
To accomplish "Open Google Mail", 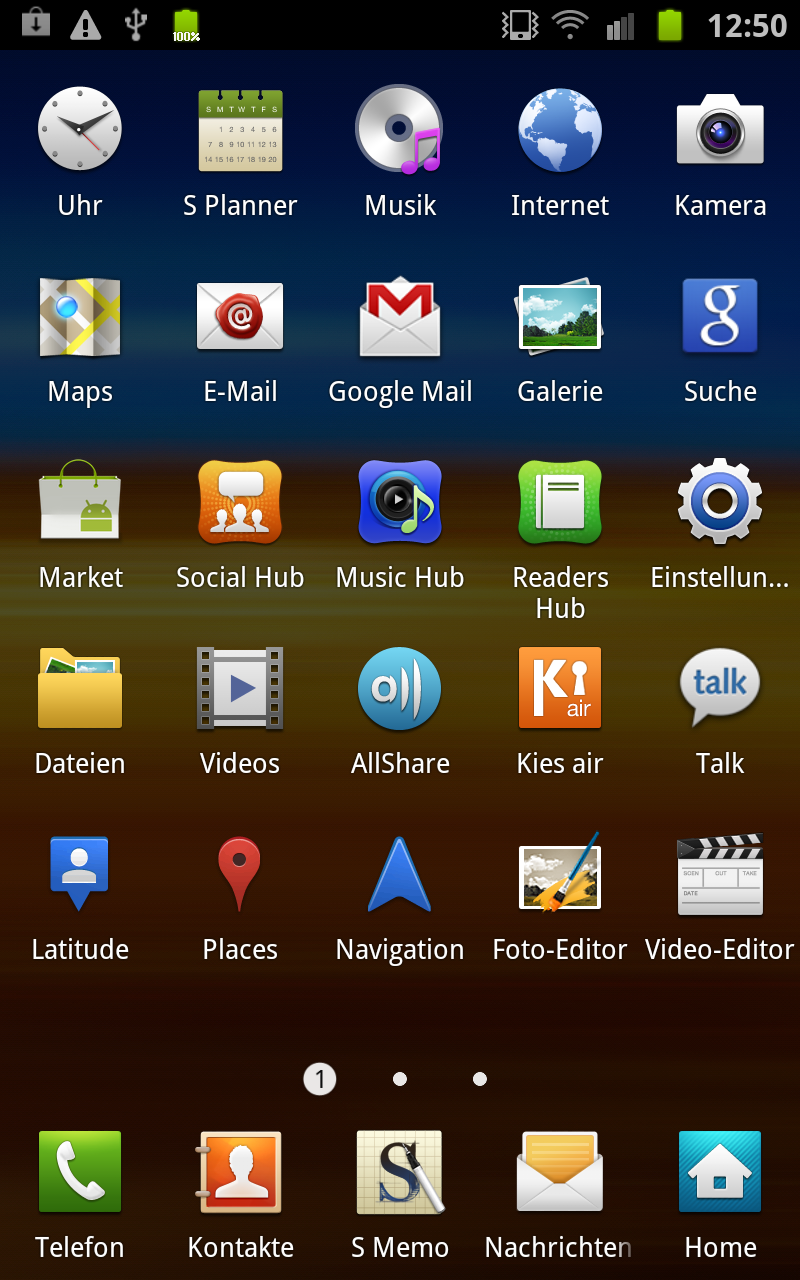I will [400, 317].
